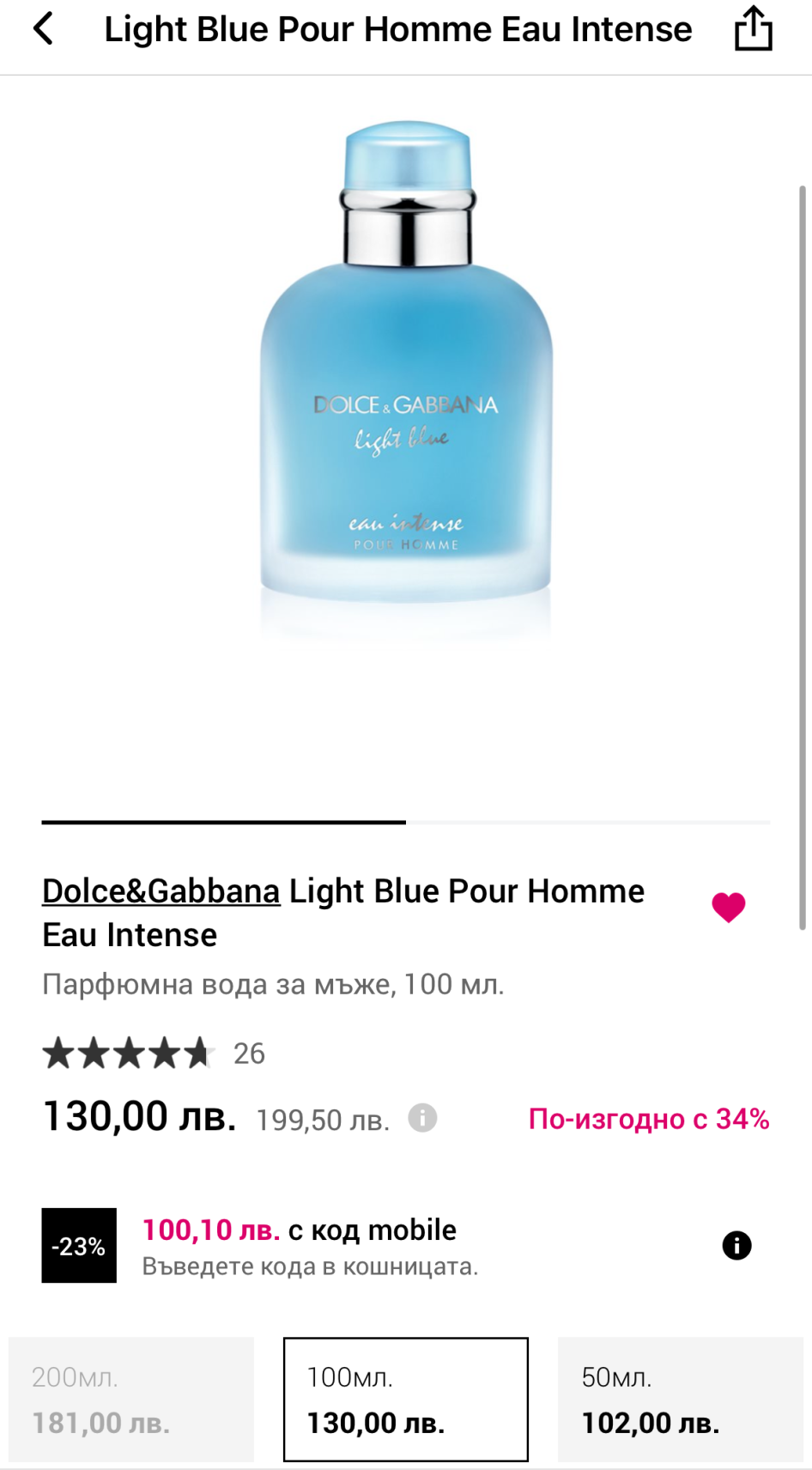Choose the 100мл. size for 130,00 лв.
Screen dimensions: 812x1470
pyautogui.click(x=406, y=1399)
